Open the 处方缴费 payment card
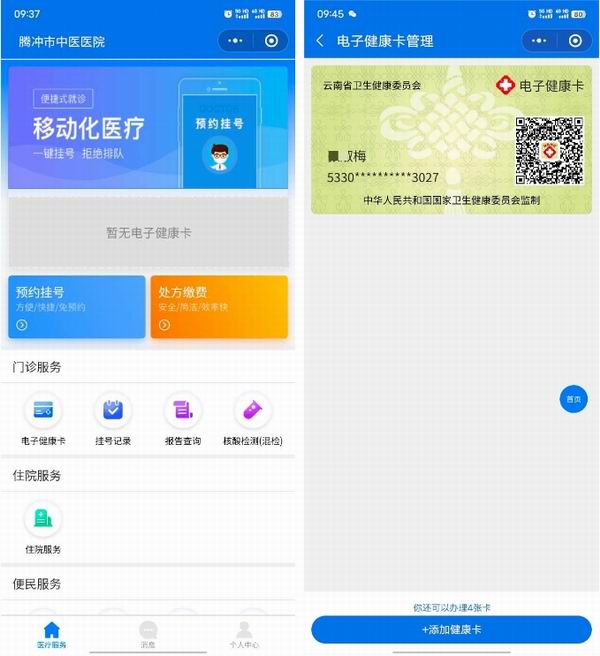 tap(219, 306)
